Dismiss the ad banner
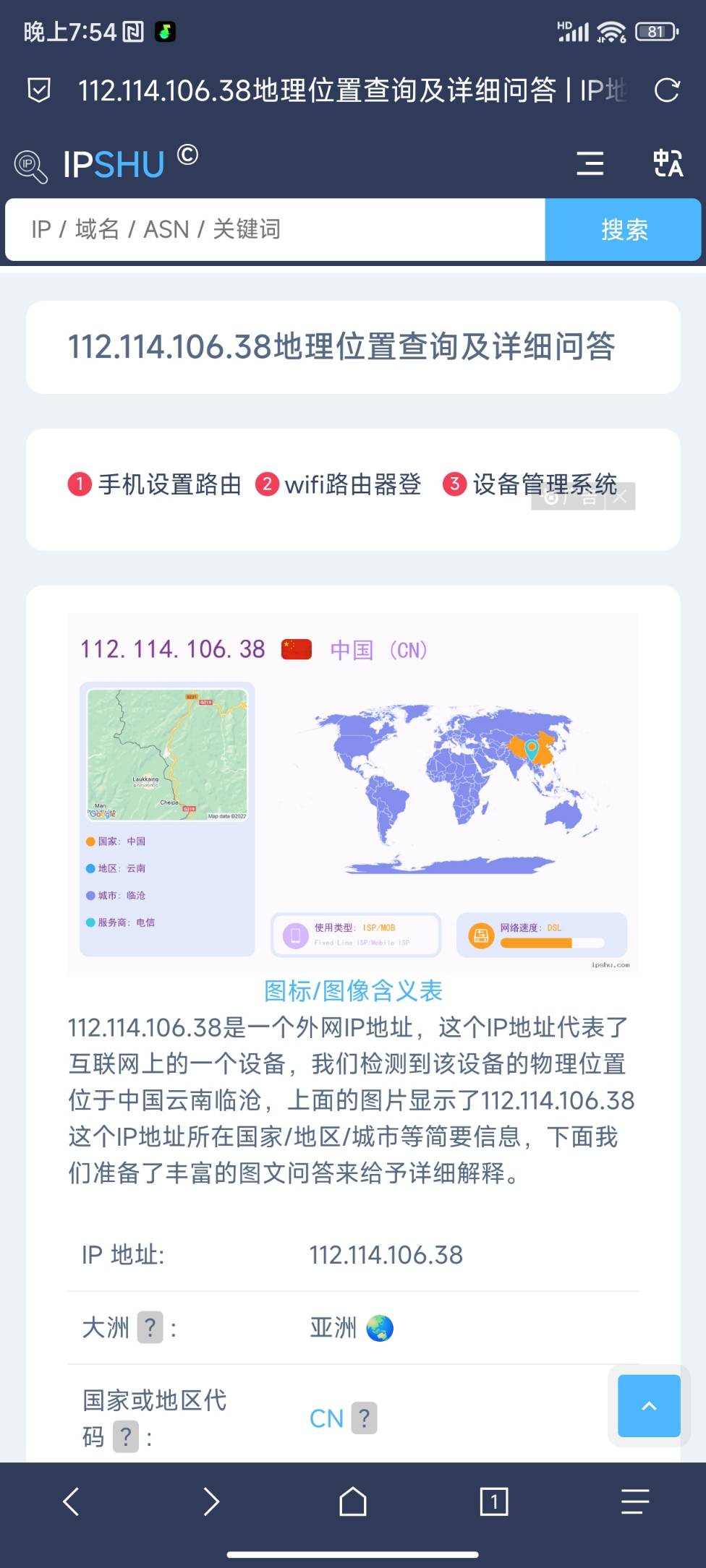 pyautogui.click(x=620, y=497)
